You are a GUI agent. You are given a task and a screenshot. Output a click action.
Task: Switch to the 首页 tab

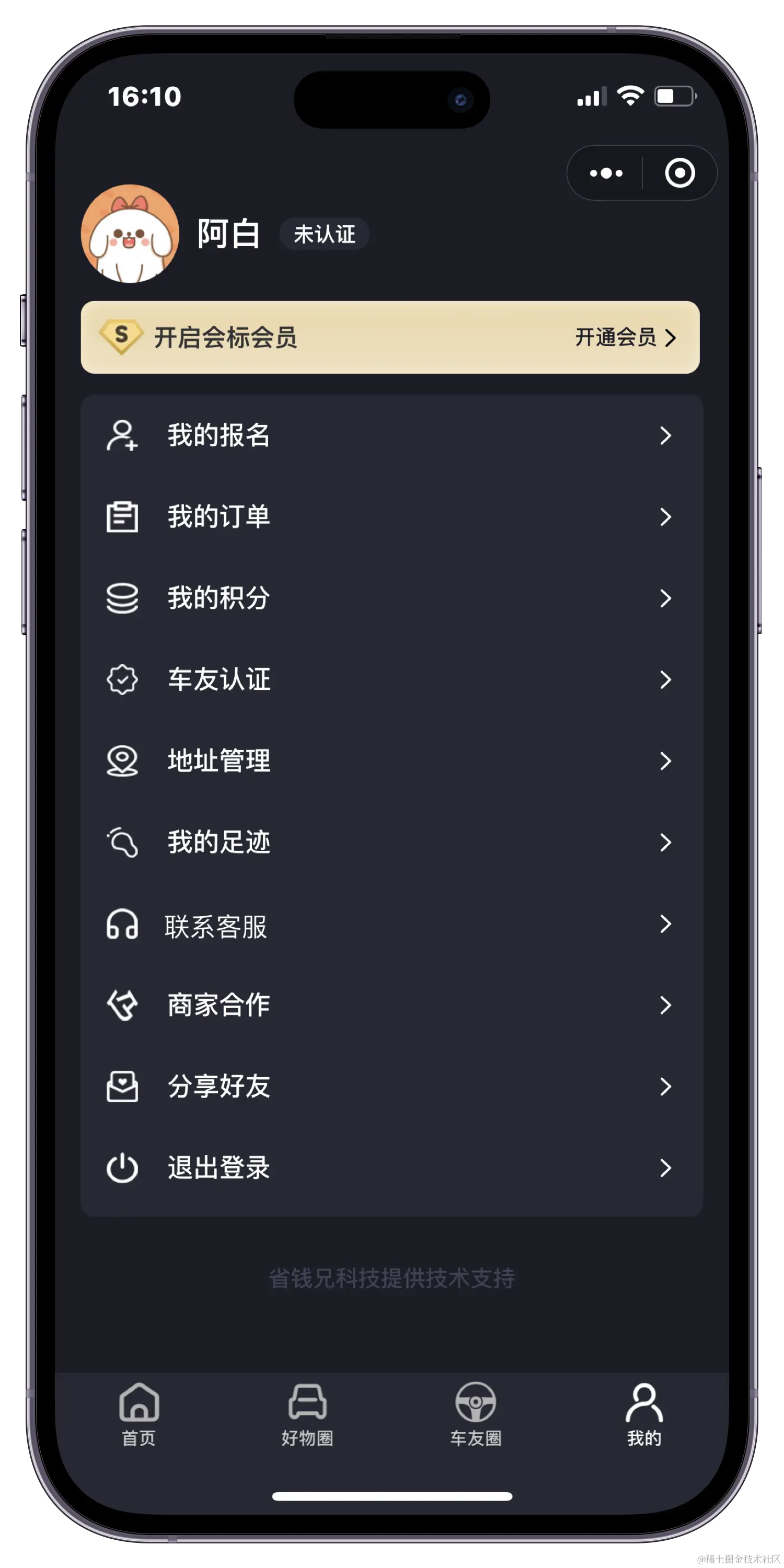(x=139, y=1415)
